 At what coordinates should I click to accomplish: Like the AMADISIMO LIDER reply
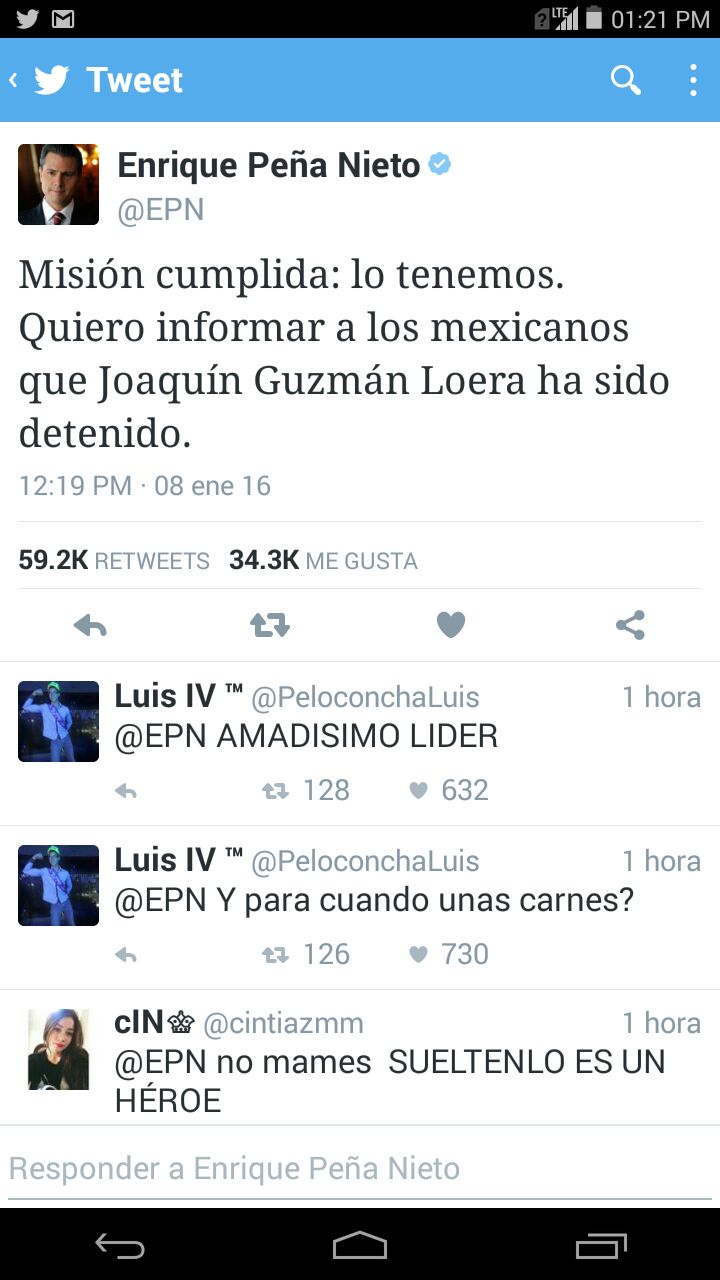[x=419, y=791]
